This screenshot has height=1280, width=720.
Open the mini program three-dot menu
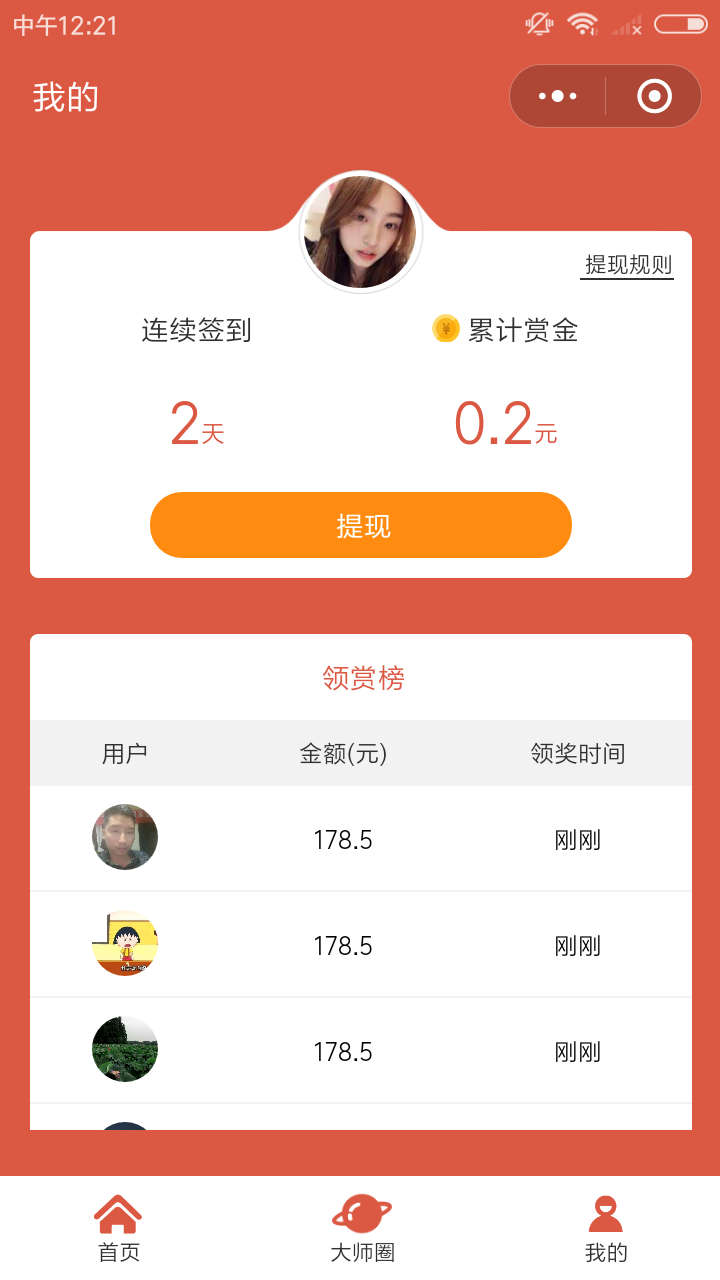[x=557, y=96]
